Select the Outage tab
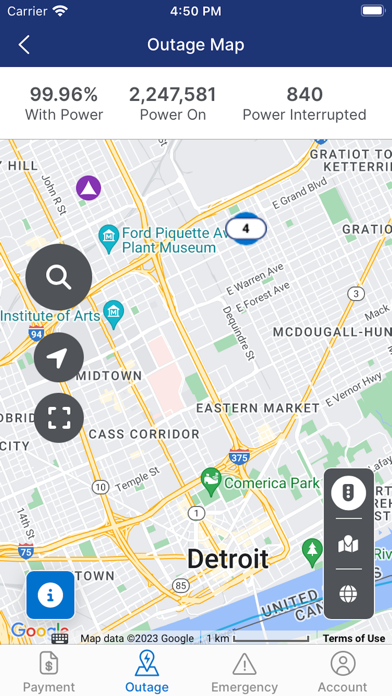 (147, 672)
